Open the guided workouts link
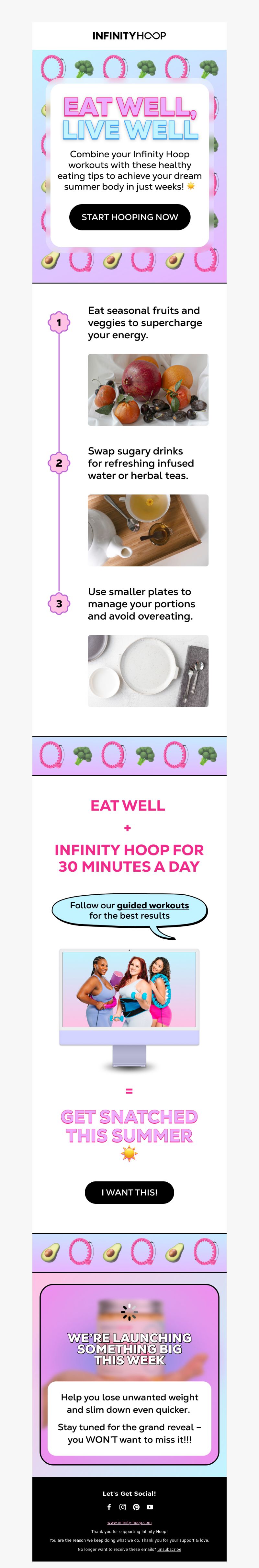Viewport: 259px width, 1568px height. click(152, 905)
